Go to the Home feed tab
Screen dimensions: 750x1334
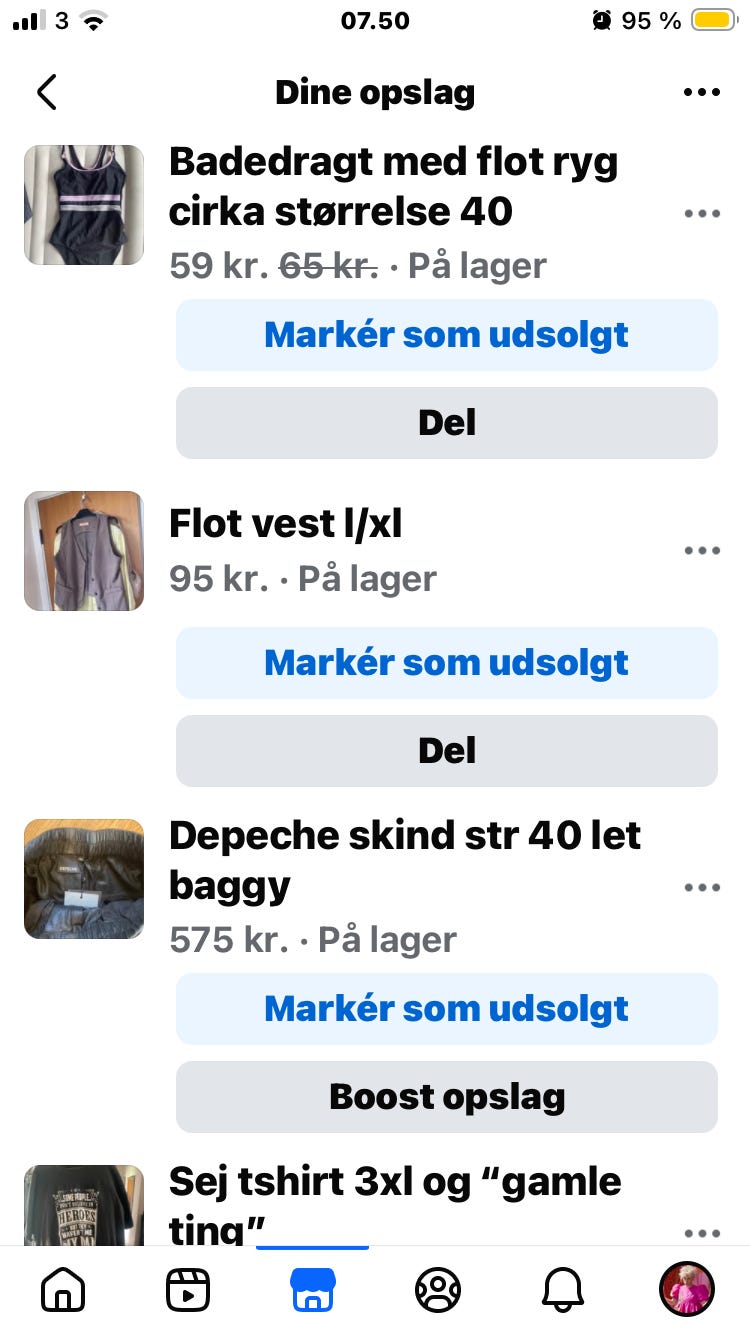point(63,1290)
